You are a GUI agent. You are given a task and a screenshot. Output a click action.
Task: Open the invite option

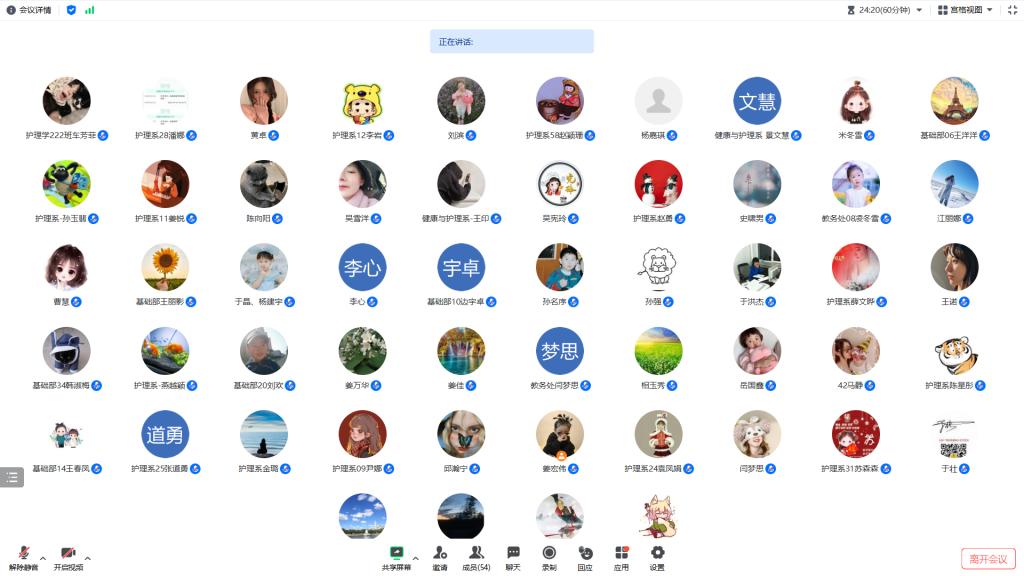pos(440,557)
